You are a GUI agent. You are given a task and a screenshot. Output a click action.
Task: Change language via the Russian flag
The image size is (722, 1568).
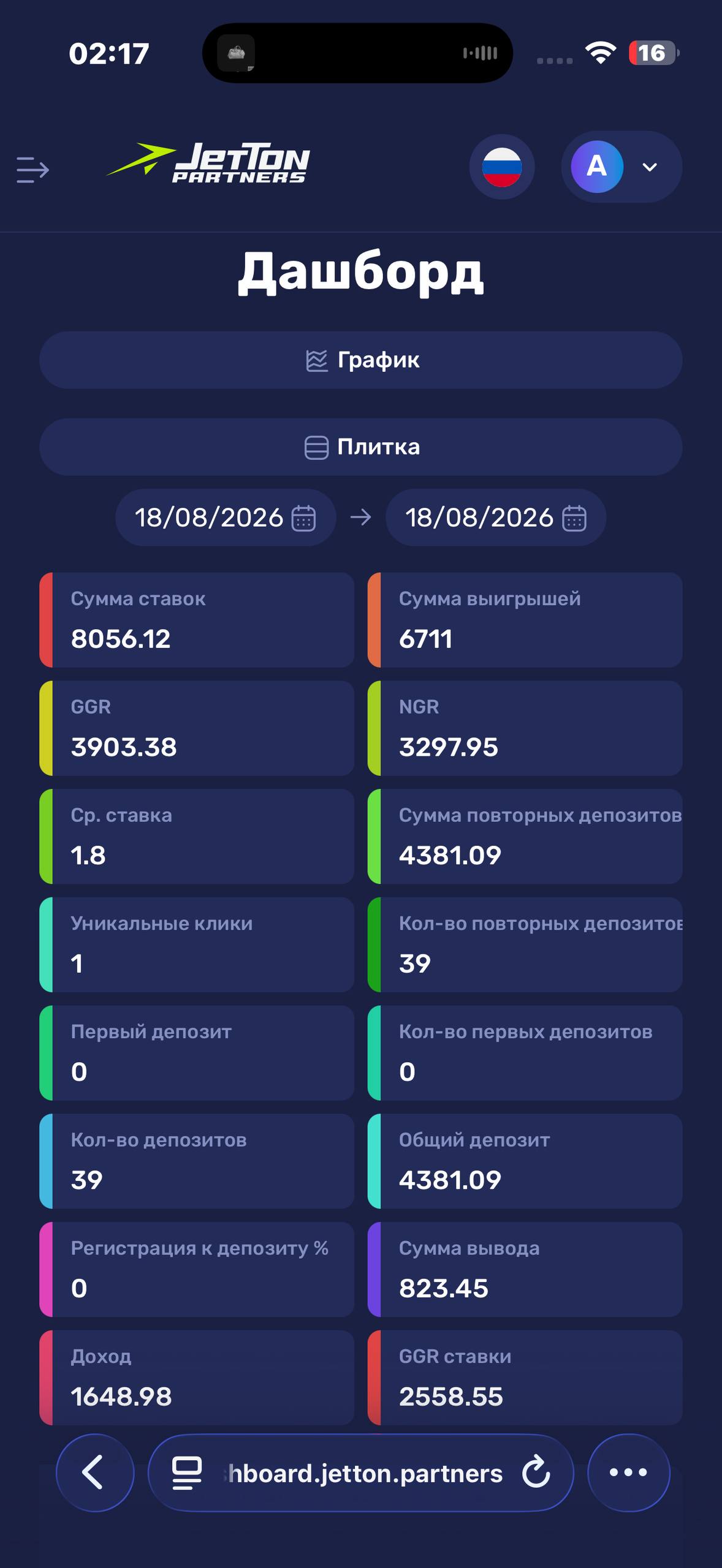[502, 167]
